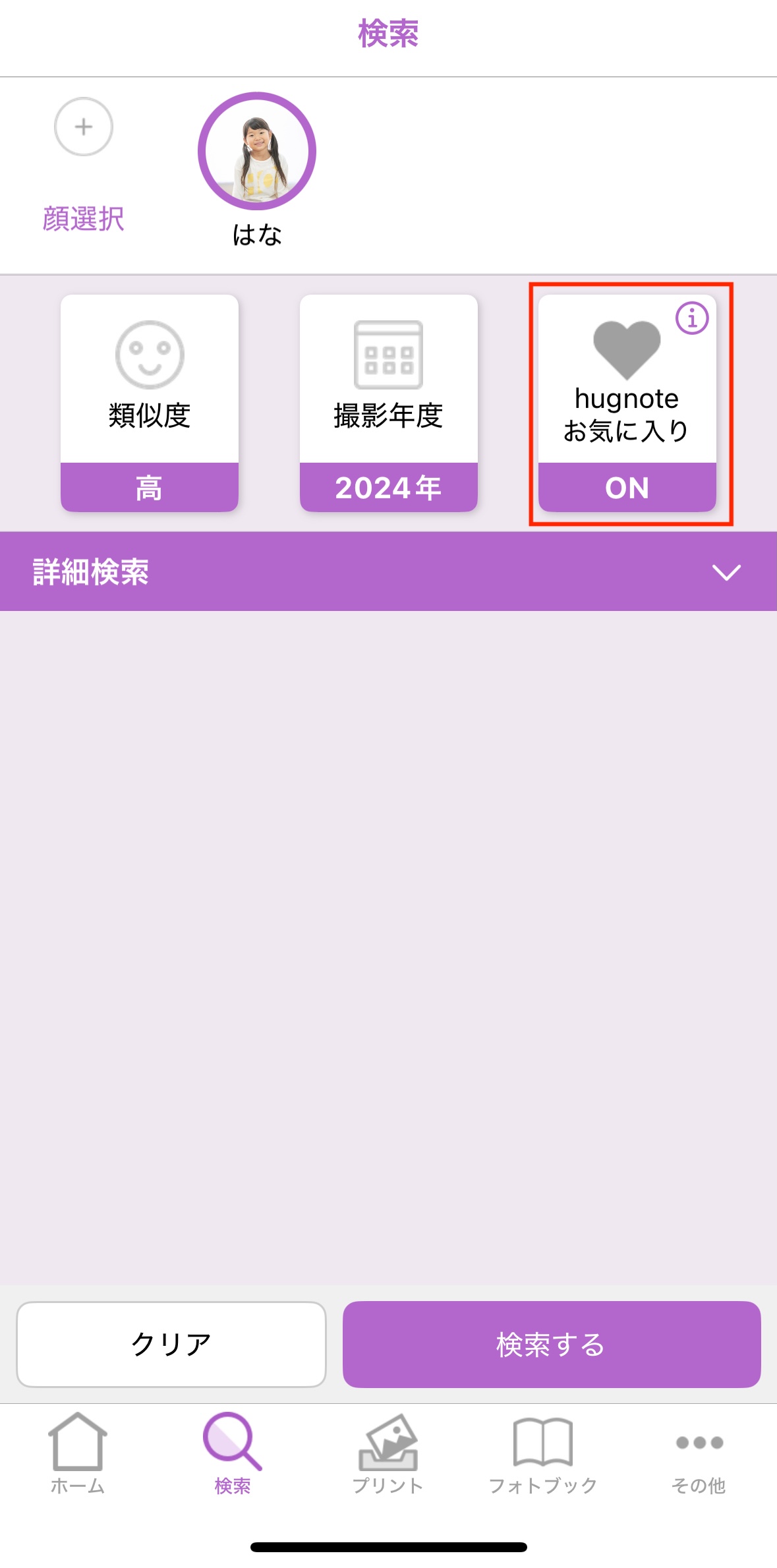
Task: Select the はな face avatar
Action: point(257,152)
